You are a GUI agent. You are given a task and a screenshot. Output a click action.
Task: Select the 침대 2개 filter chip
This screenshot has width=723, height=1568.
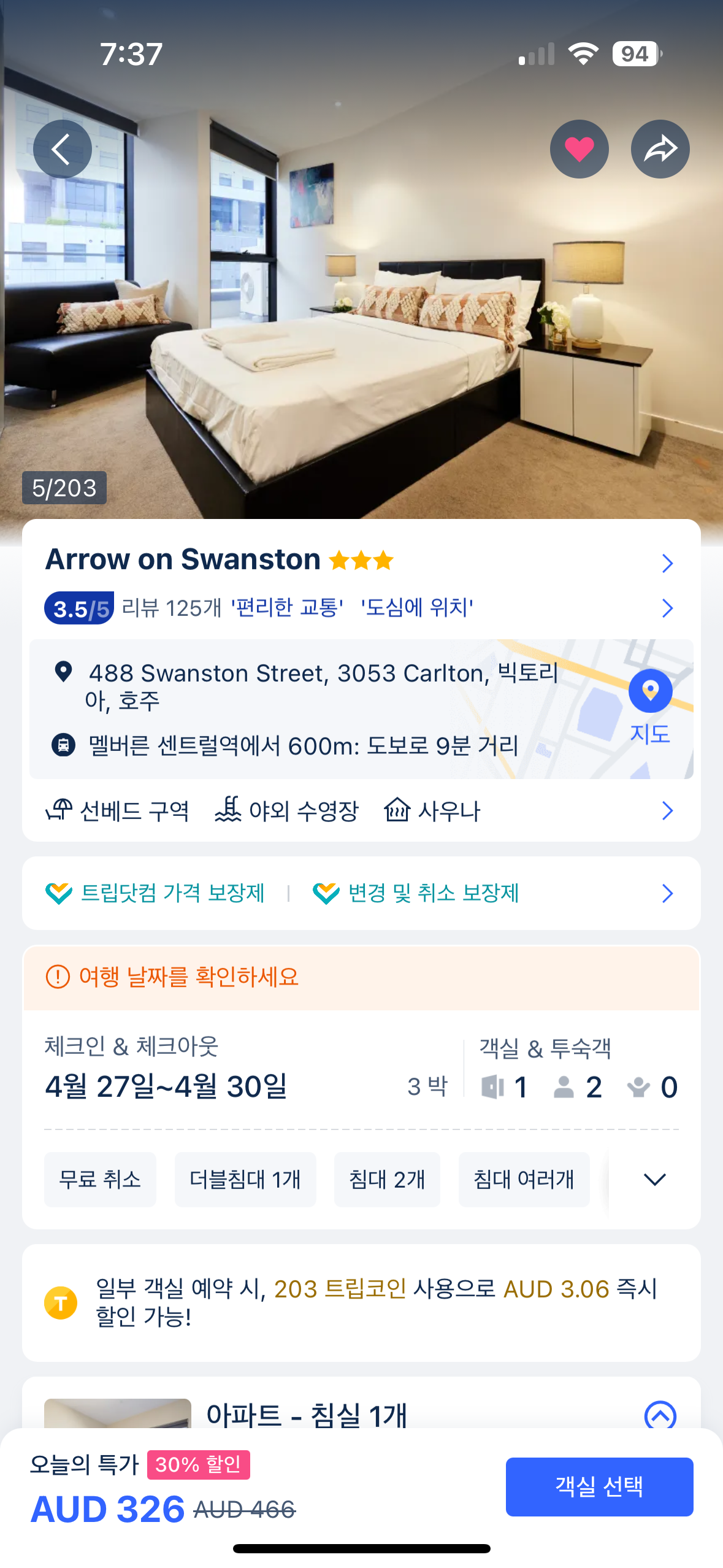point(387,1179)
